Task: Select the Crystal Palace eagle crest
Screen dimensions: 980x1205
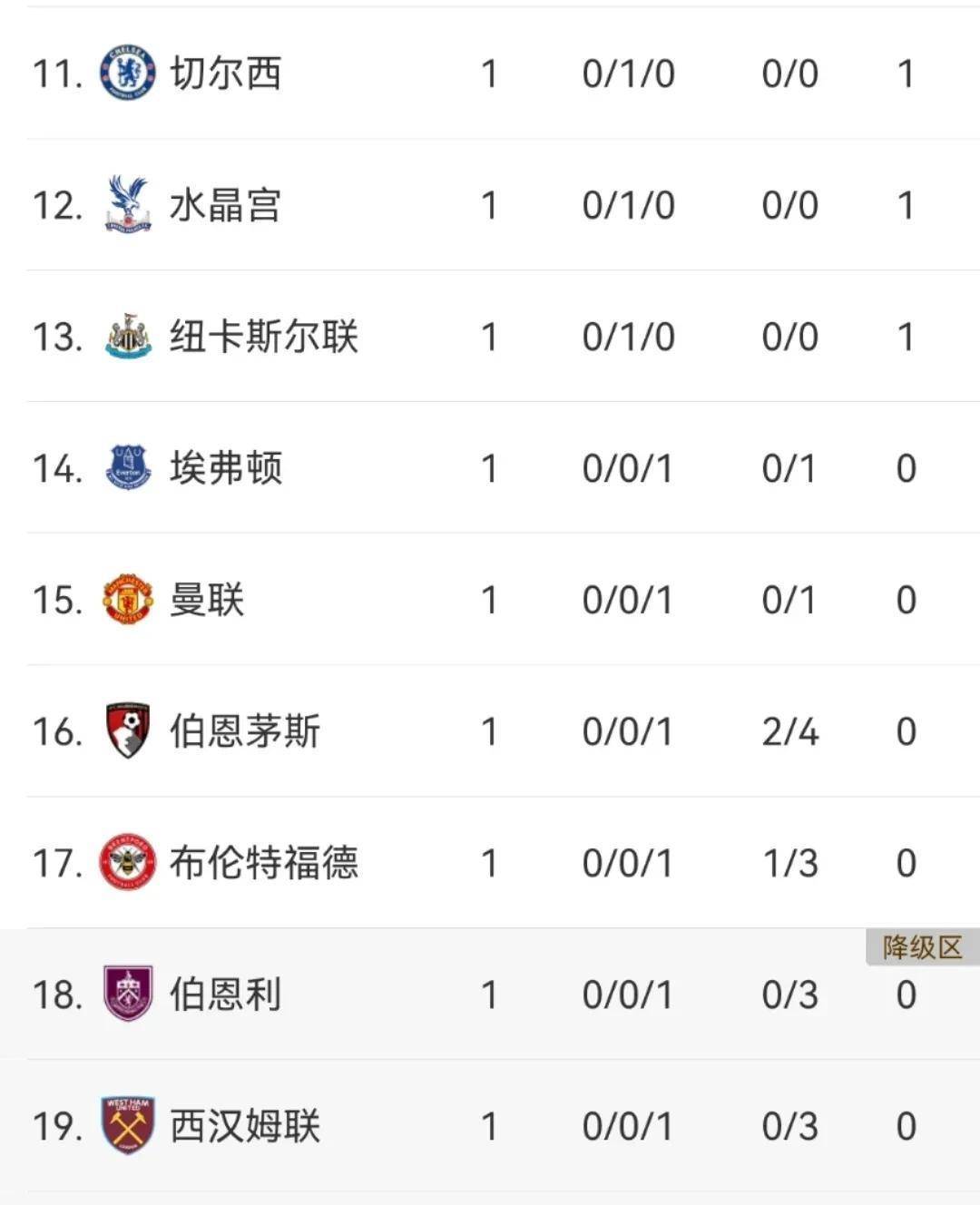Action: (127, 203)
